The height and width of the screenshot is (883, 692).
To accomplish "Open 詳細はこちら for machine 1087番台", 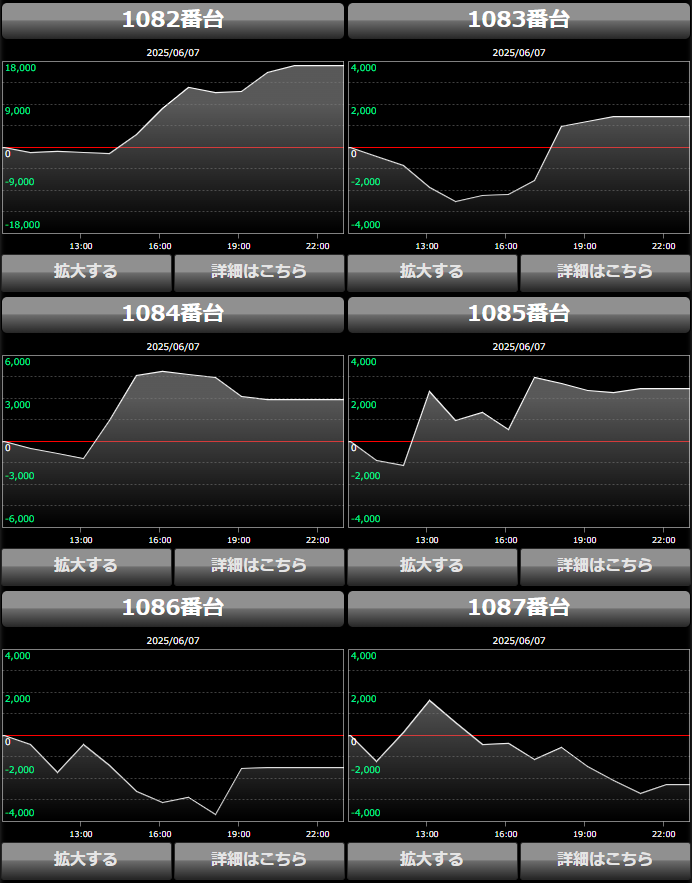I will tap(605, 859).
